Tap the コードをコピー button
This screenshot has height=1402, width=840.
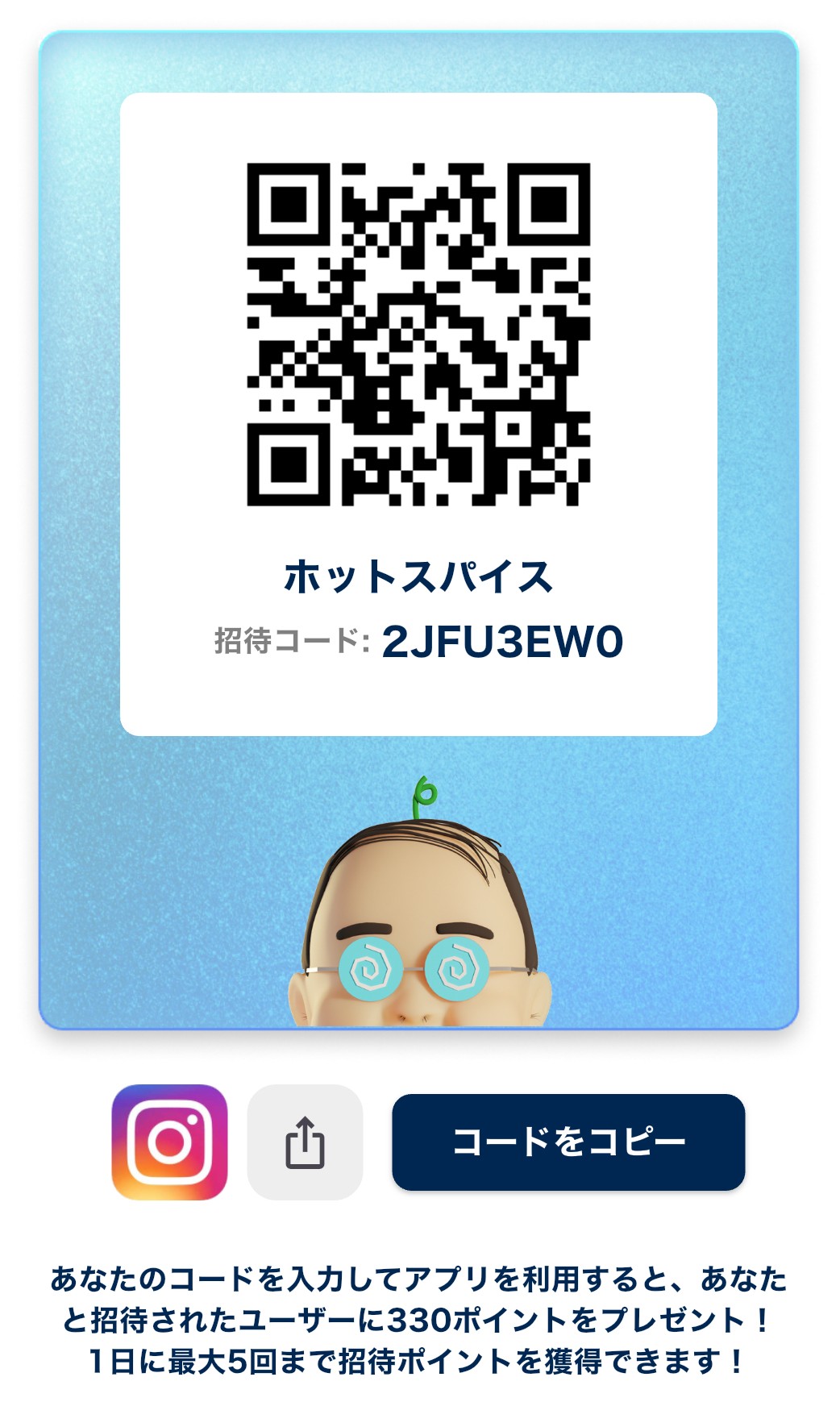point(568,1142)
